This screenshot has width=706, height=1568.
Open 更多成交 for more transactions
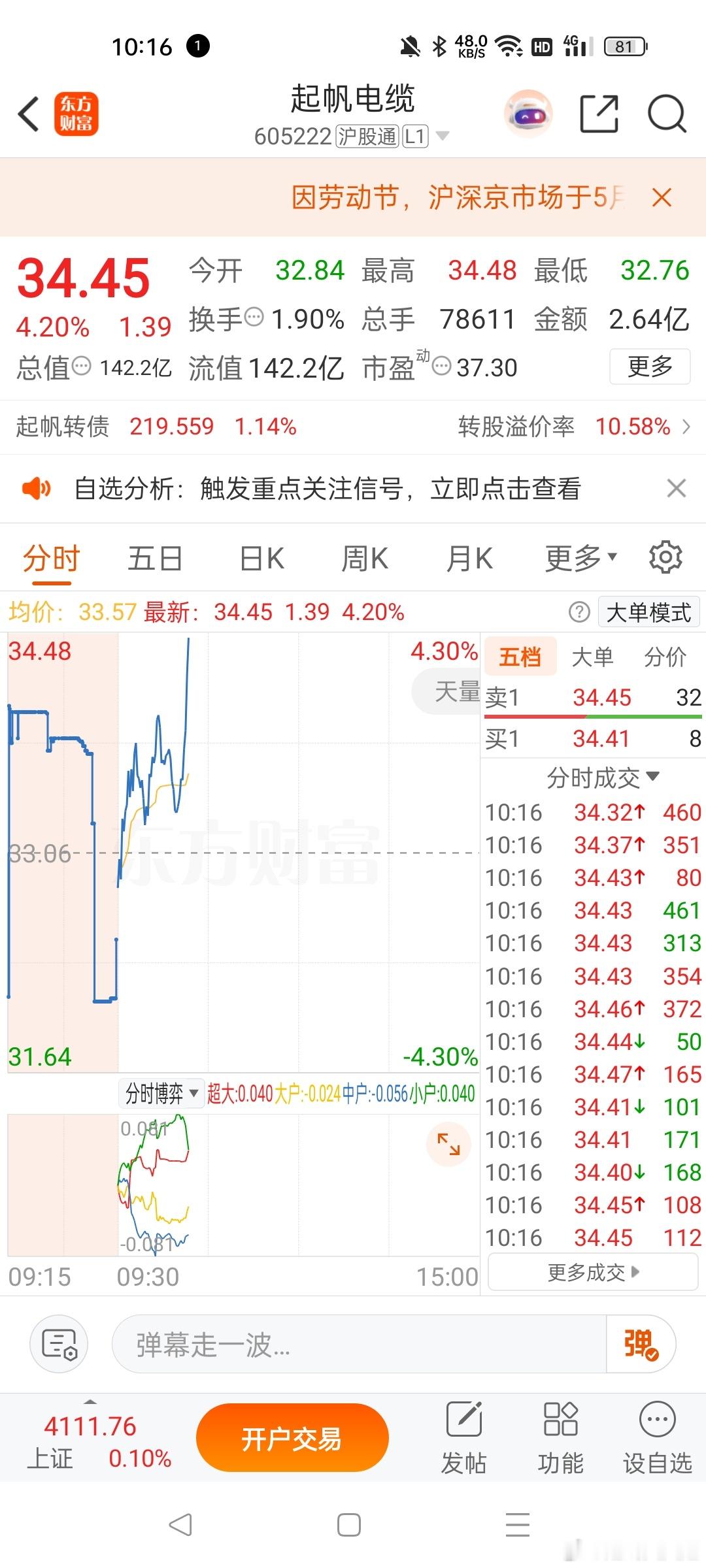(x=592, y=1273)
